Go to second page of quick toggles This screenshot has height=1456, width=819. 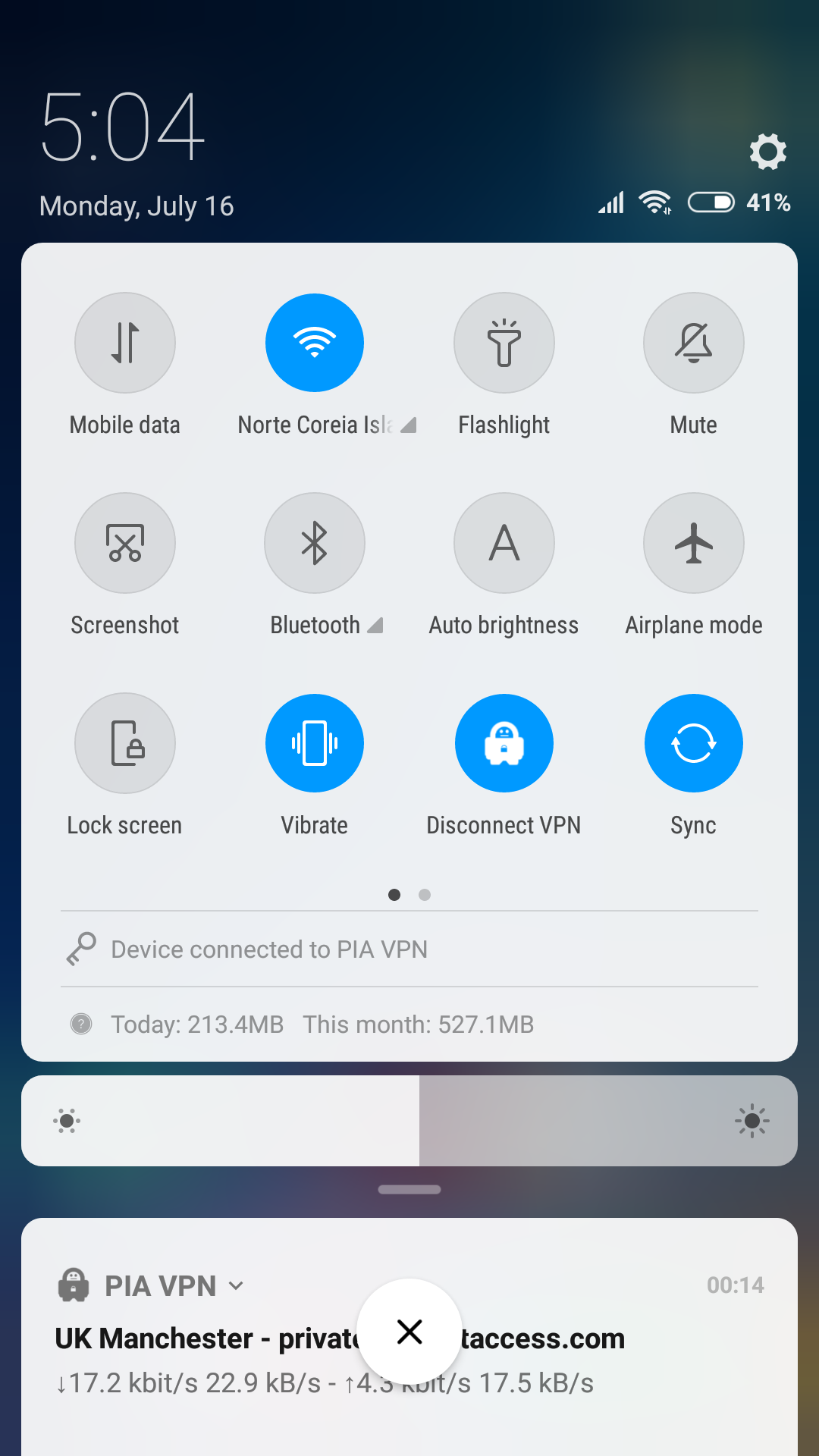tap(425, 895)
